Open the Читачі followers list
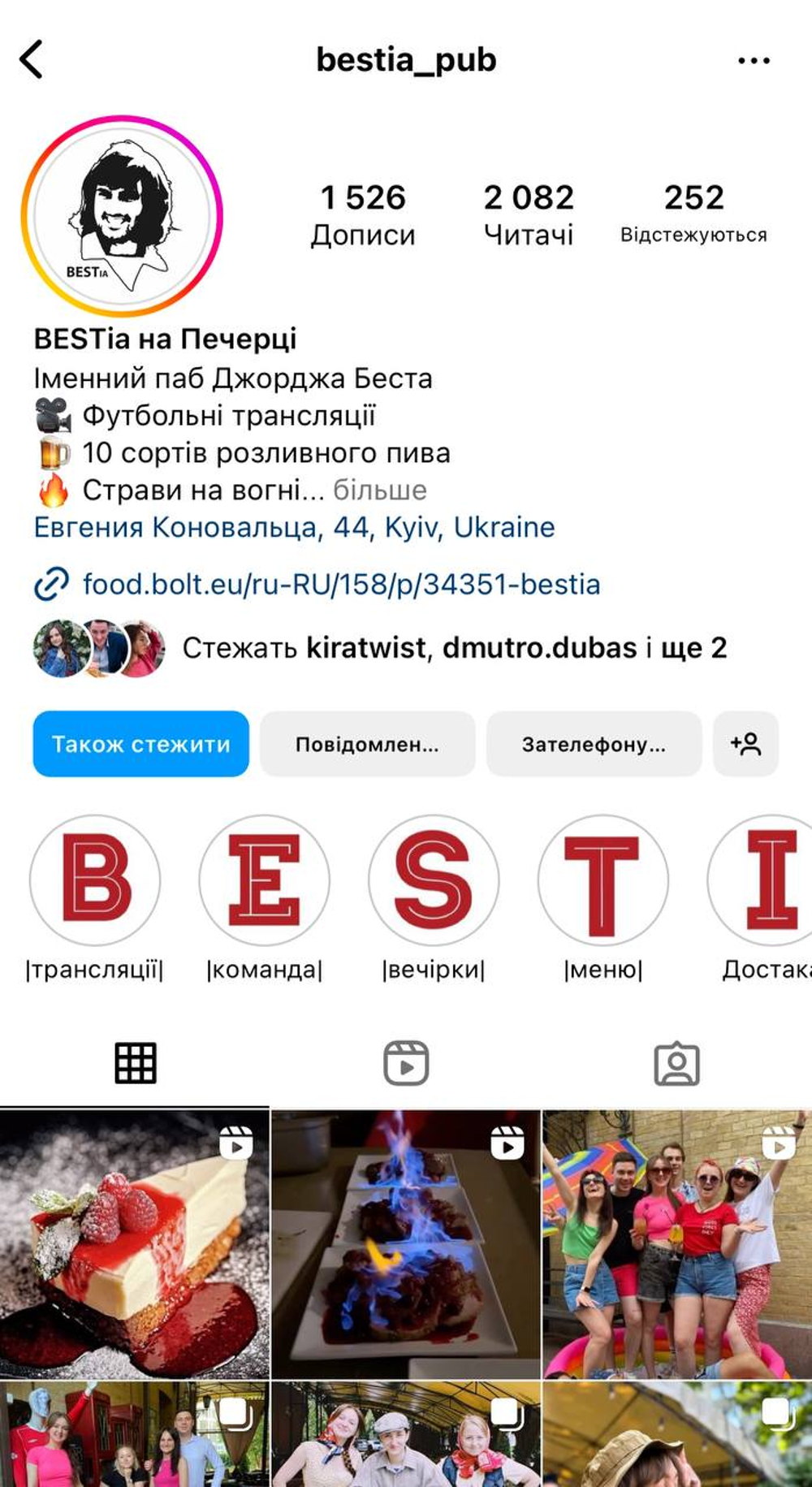Screen dimensions: 812x1487 (x=529, y=214)
